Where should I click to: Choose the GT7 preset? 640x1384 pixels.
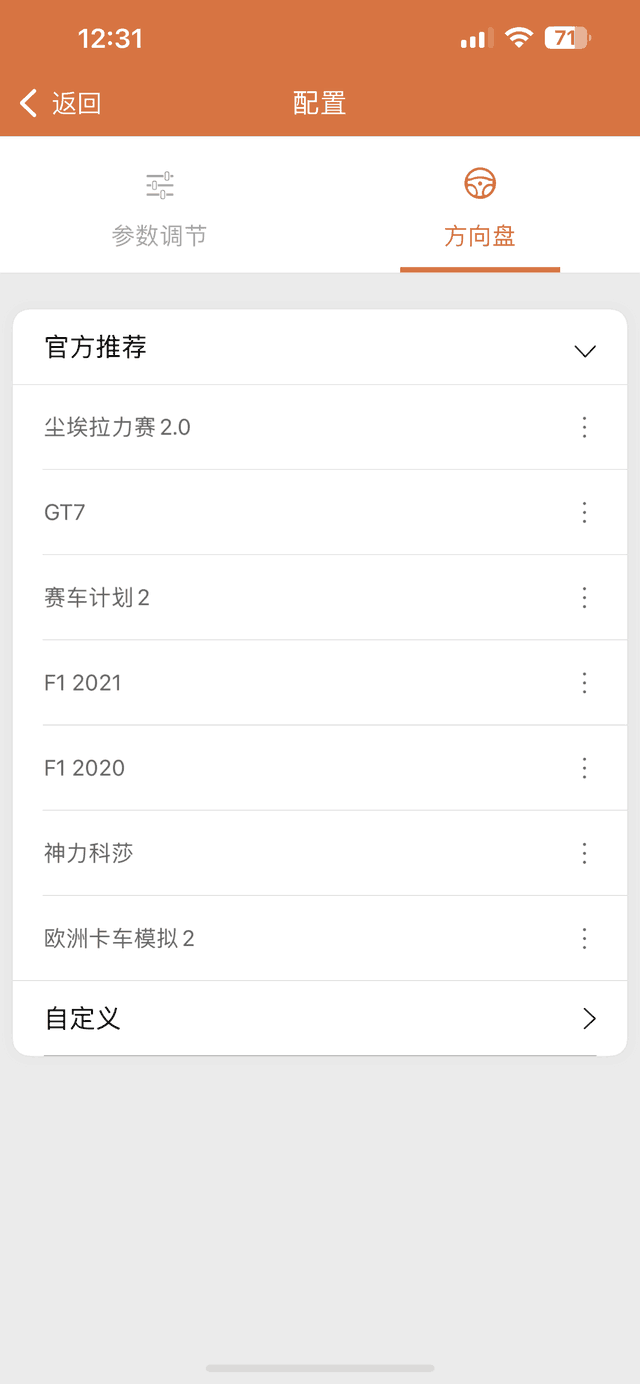66,512
